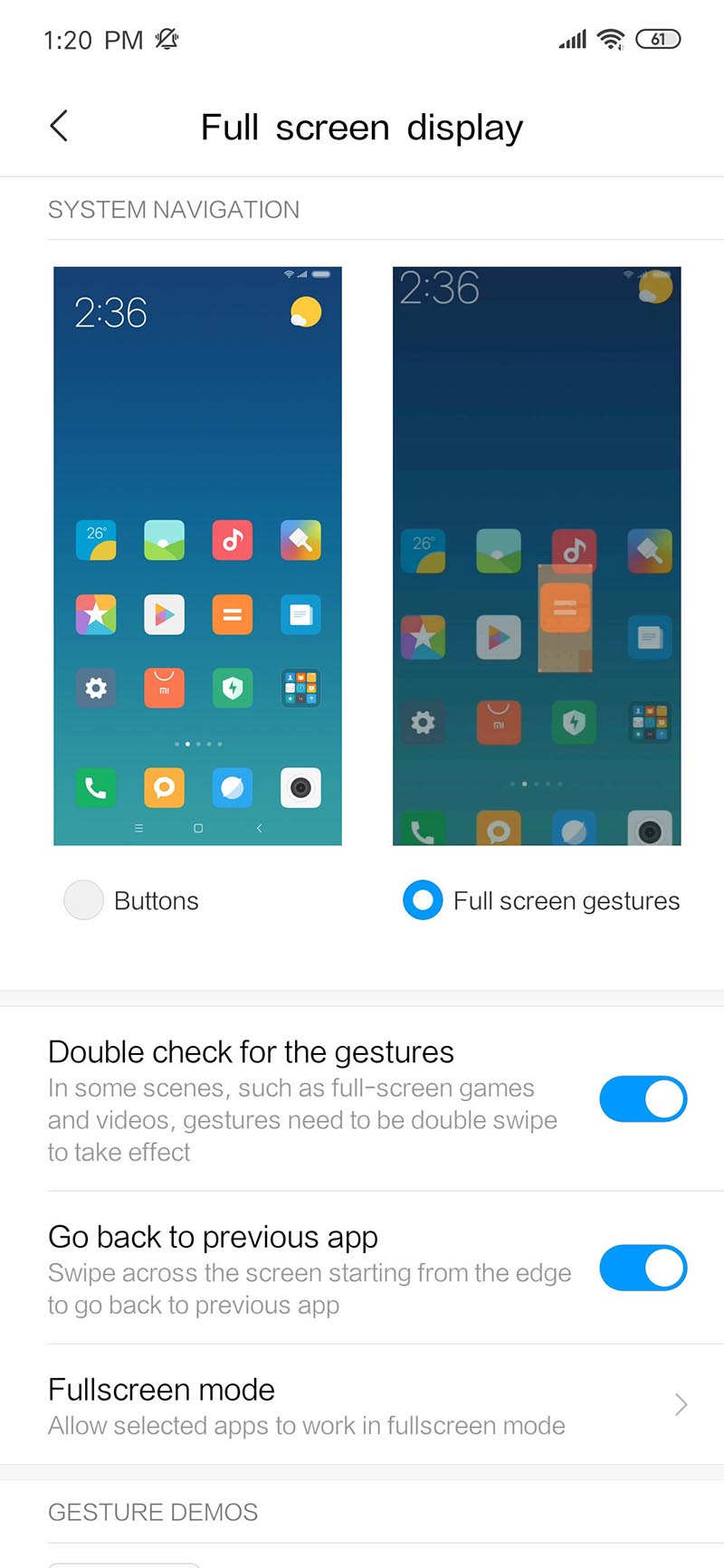Go back from Full screen display
Image resolution: width=724 pixels, height=1568 pixels.
pos(59,127)
